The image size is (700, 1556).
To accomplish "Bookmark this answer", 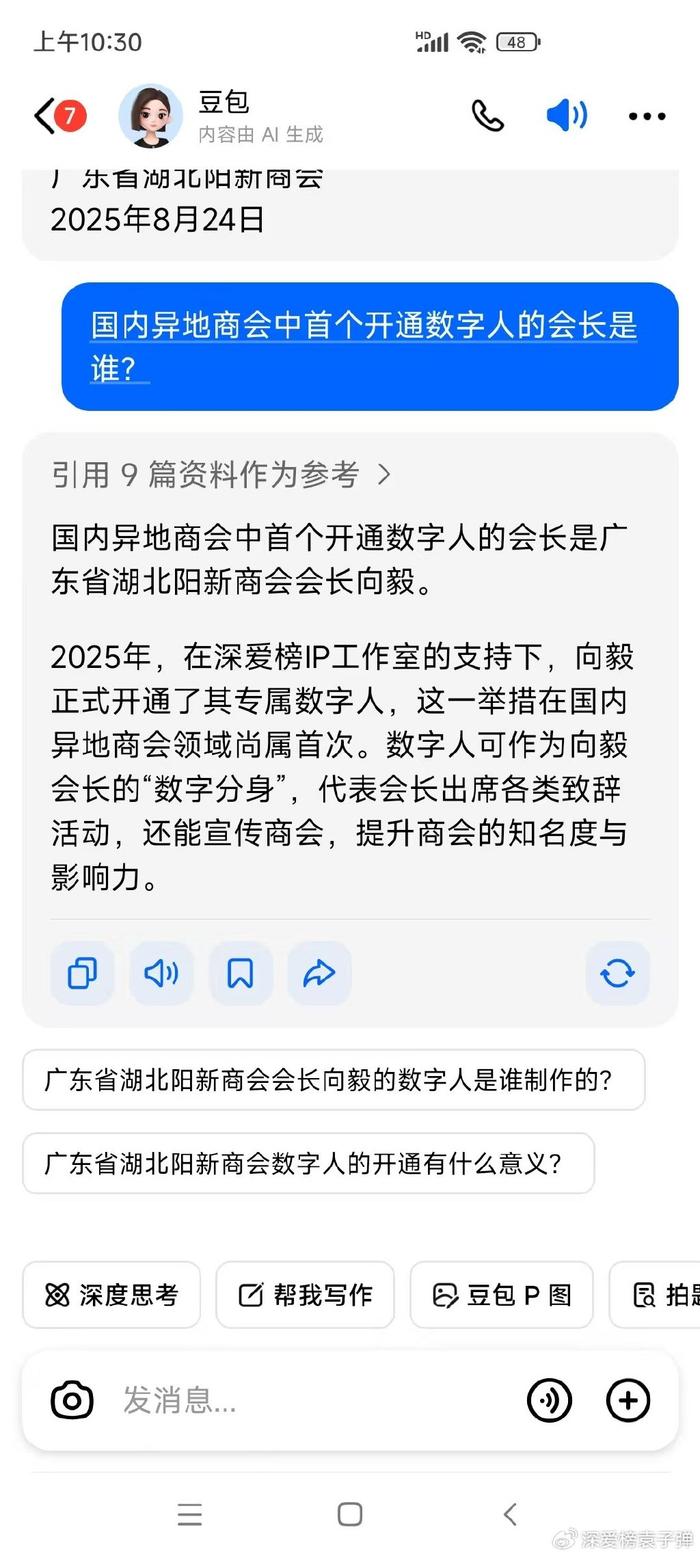I will click(240, 973).
